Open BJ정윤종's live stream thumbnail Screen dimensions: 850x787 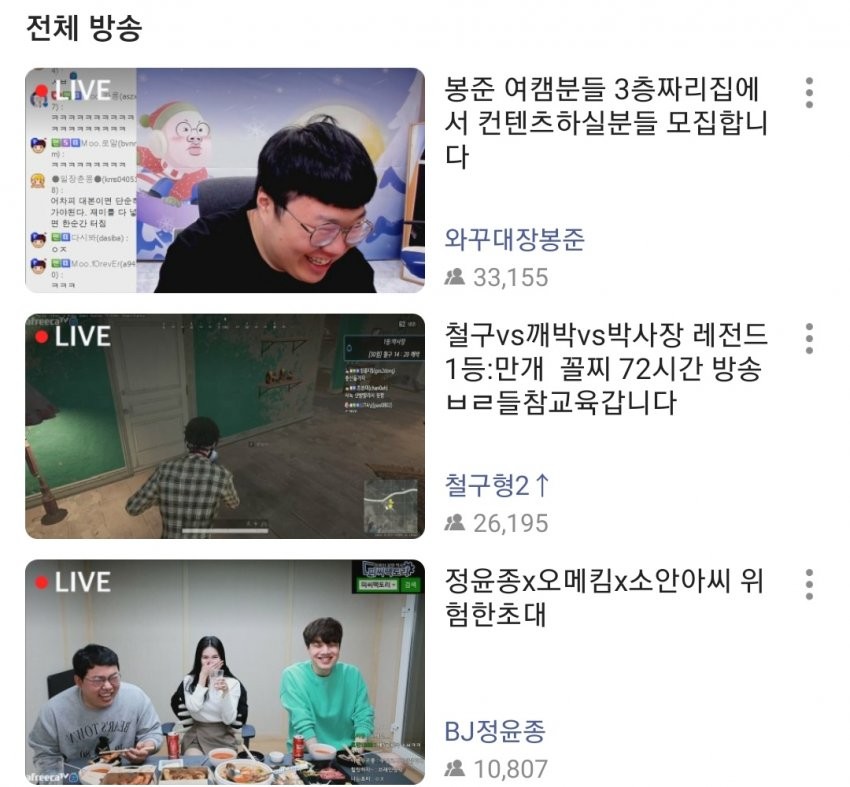click(225, 672)
